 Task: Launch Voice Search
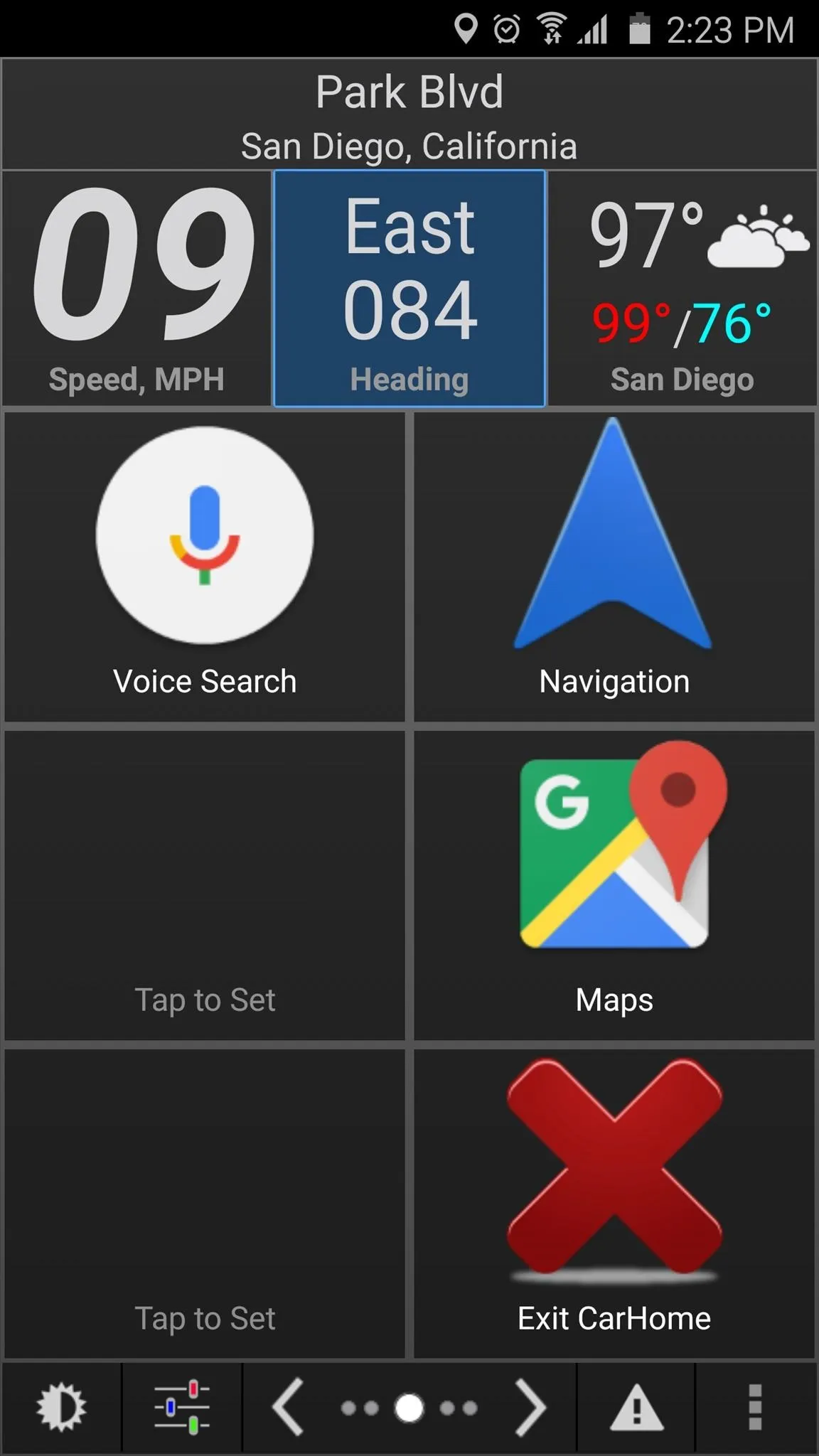click(205, 567)
